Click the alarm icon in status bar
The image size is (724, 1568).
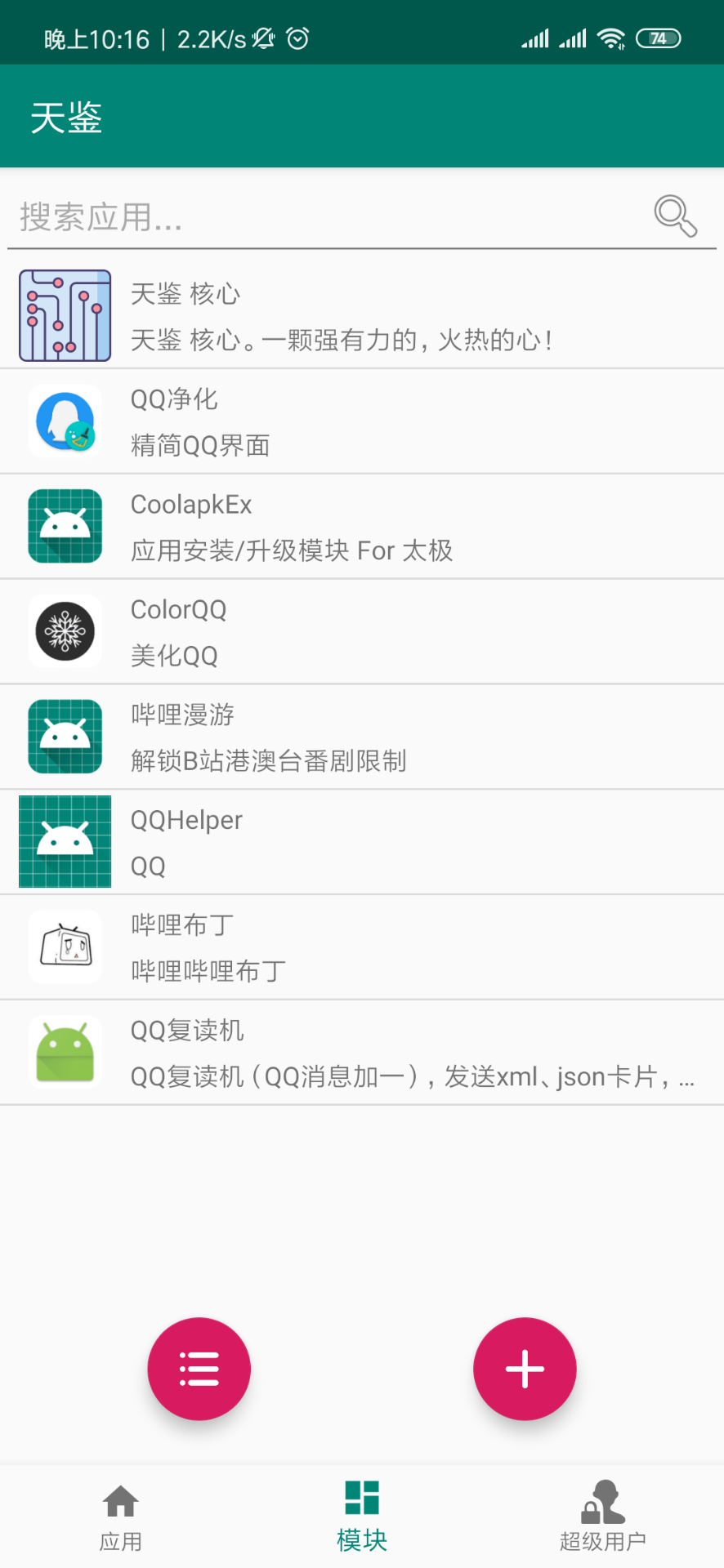297,38
